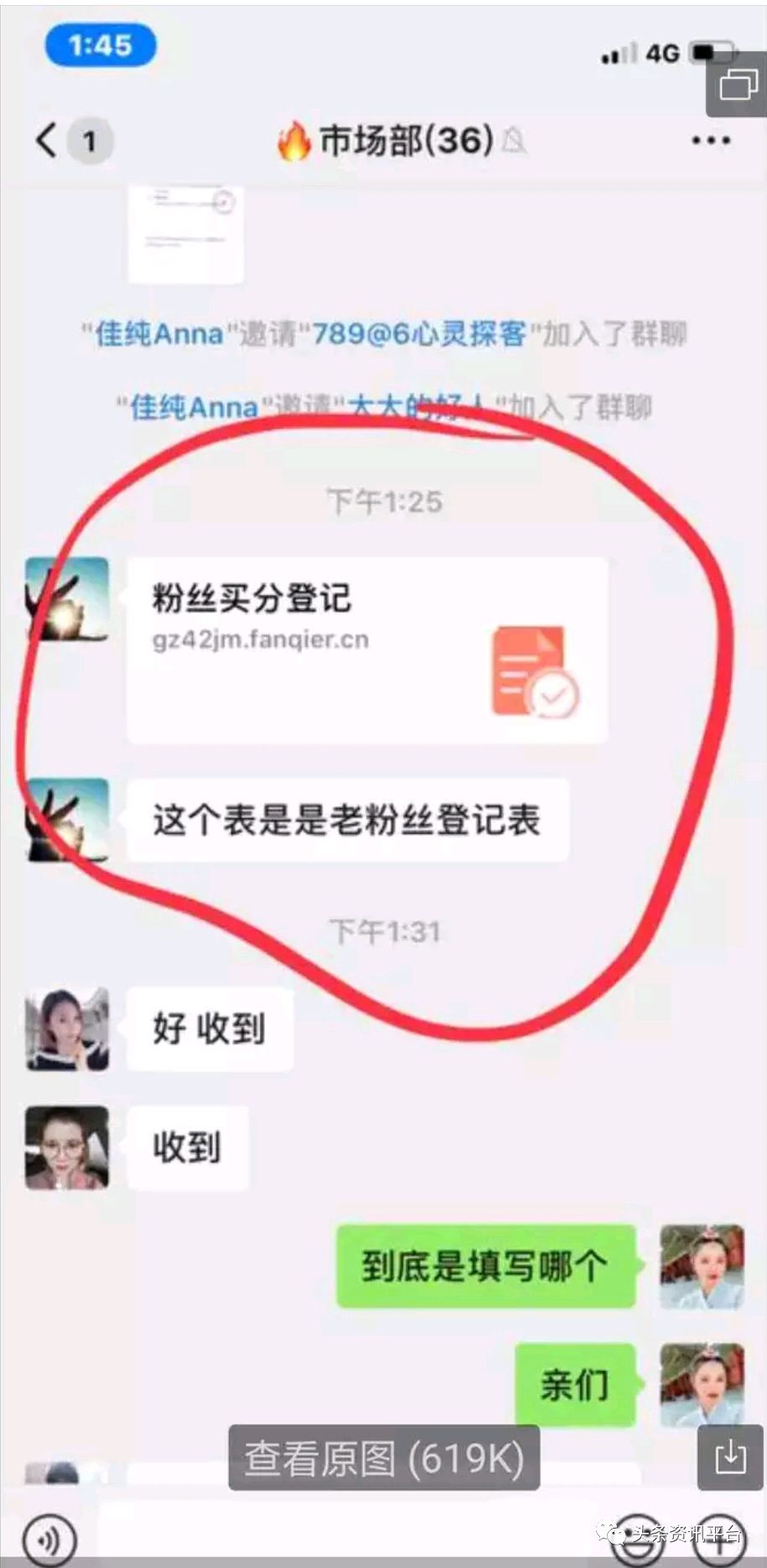Open avatar beside the 好 收到 message
Viewport: 767px width, 1568px height.
(x=67, y=1029)
